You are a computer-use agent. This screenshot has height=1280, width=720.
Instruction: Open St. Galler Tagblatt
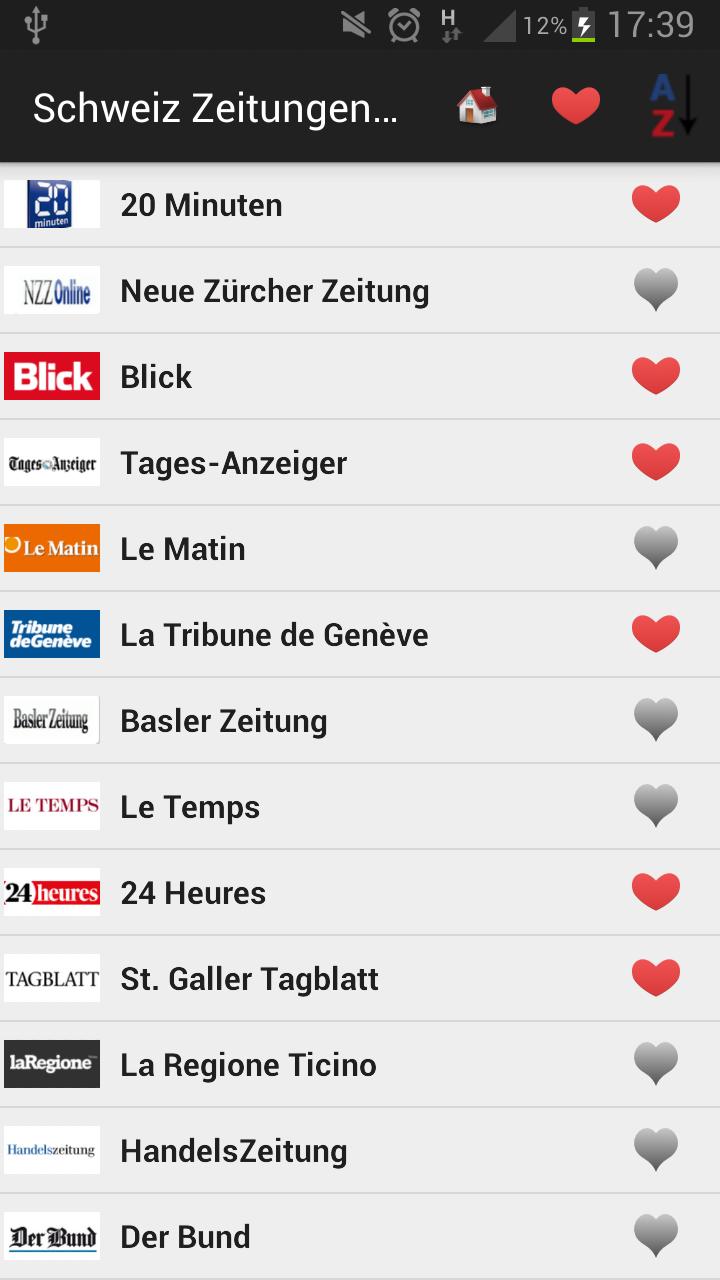pyautogui.click(x=360, y=979)
